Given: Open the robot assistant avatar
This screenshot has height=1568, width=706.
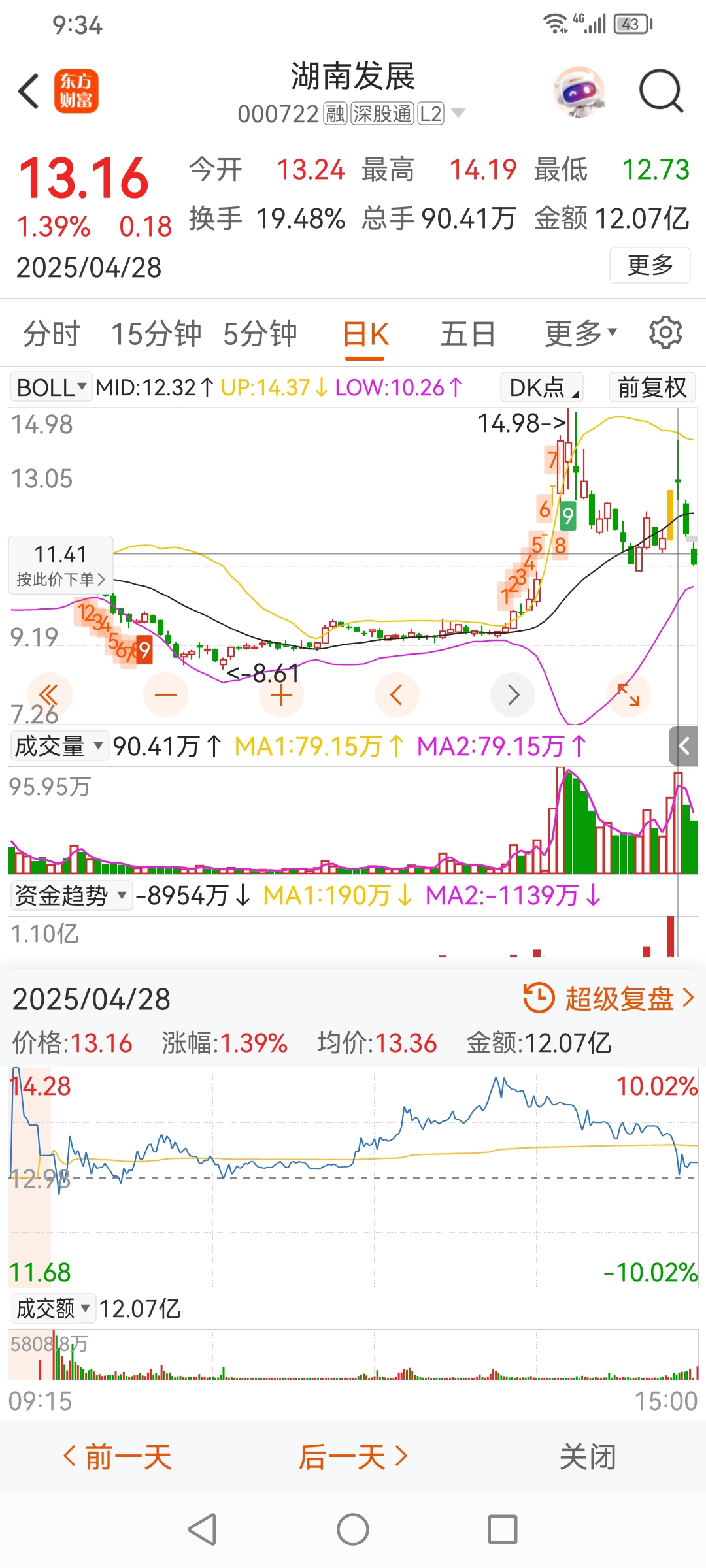Looking at the screenshot, I should 579,91.
